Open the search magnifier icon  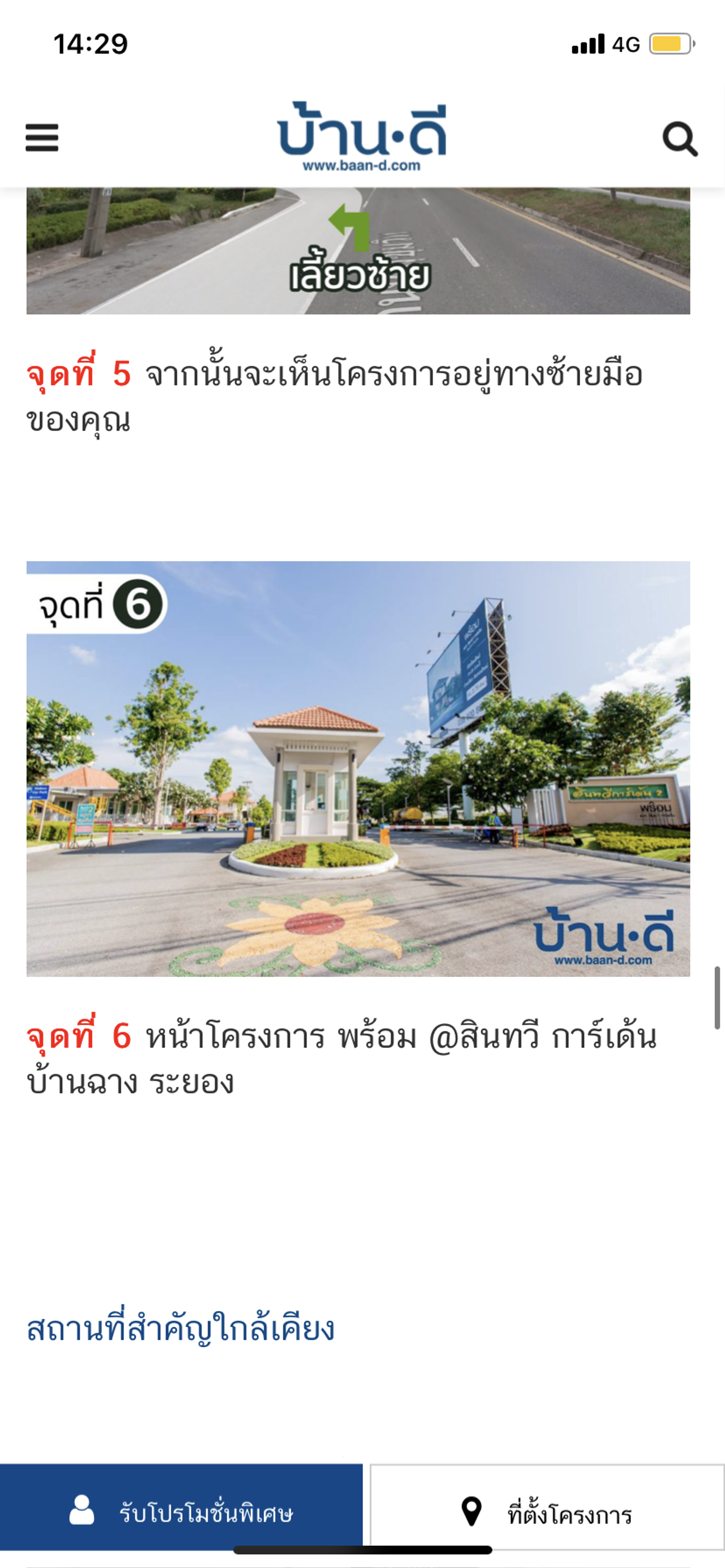(679, 139)
